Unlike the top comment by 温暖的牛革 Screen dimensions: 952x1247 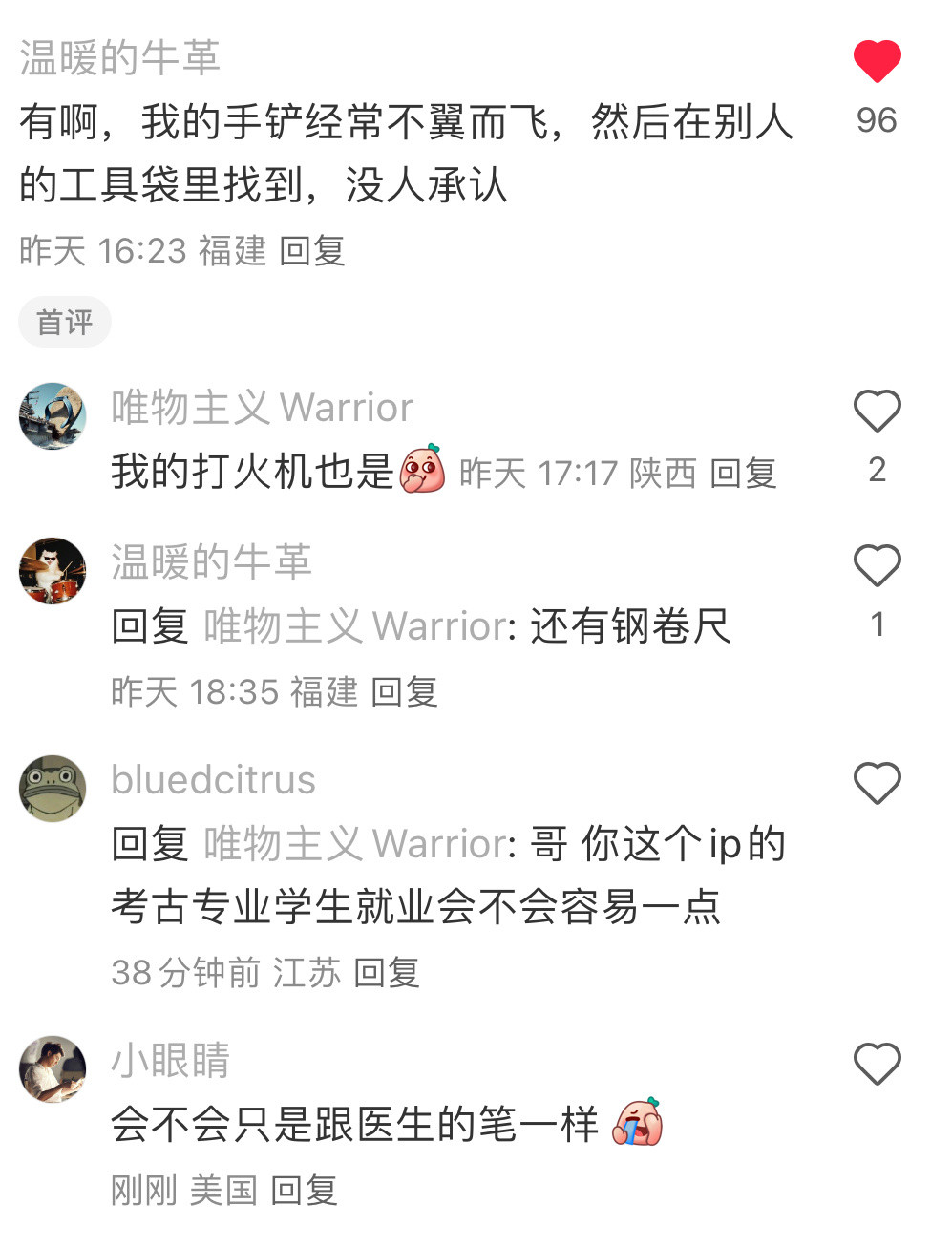[877, 61]
